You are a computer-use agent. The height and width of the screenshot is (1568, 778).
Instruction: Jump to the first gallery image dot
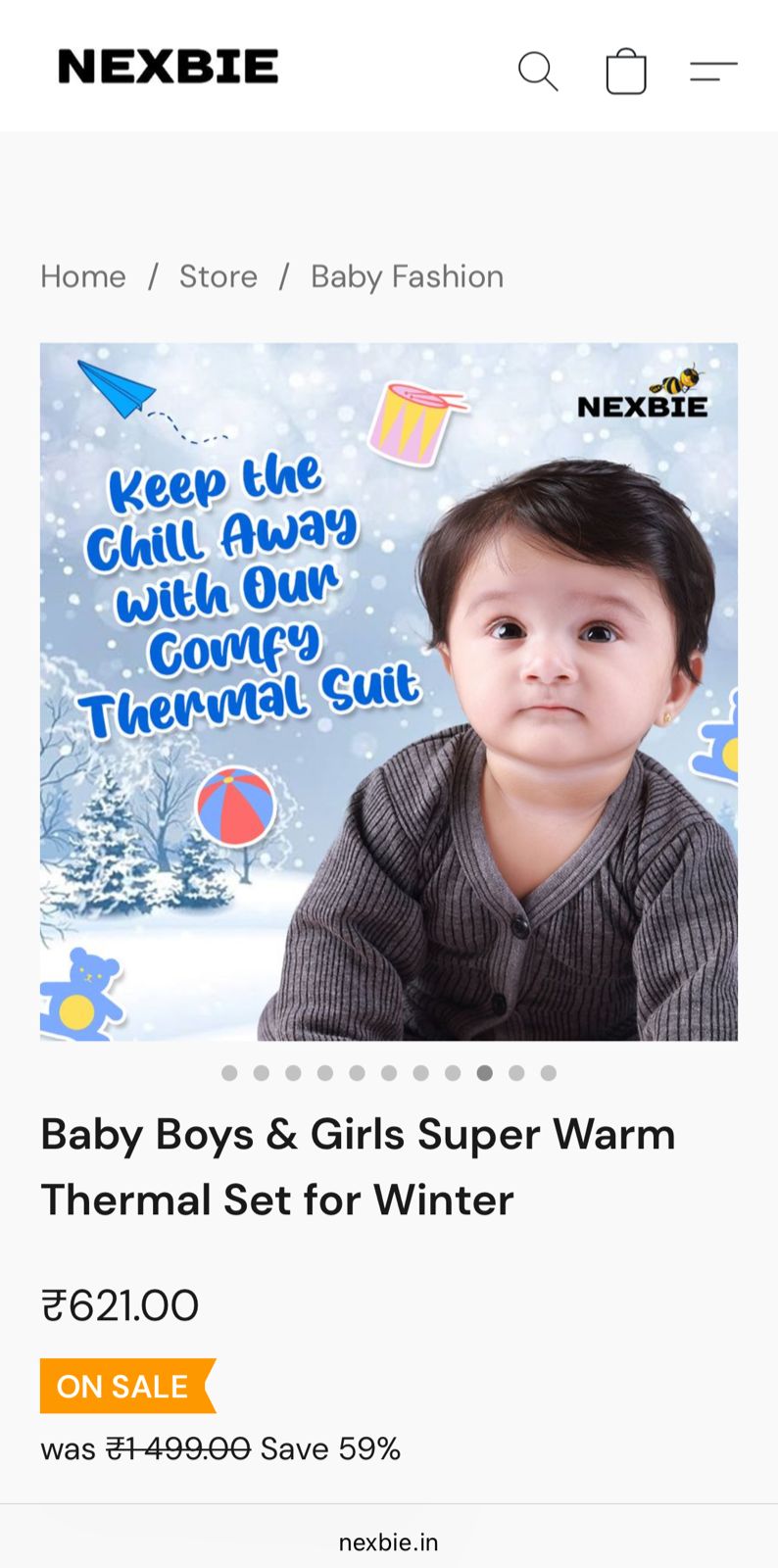coord(229,1073)
